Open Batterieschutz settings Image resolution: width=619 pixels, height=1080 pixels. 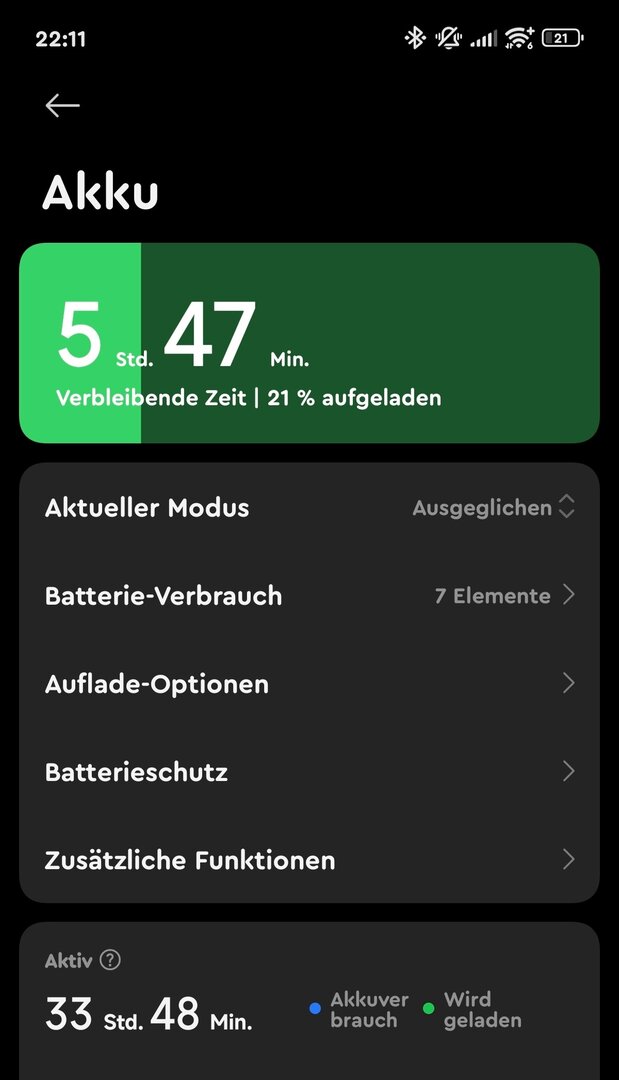[x=309, y=772]
